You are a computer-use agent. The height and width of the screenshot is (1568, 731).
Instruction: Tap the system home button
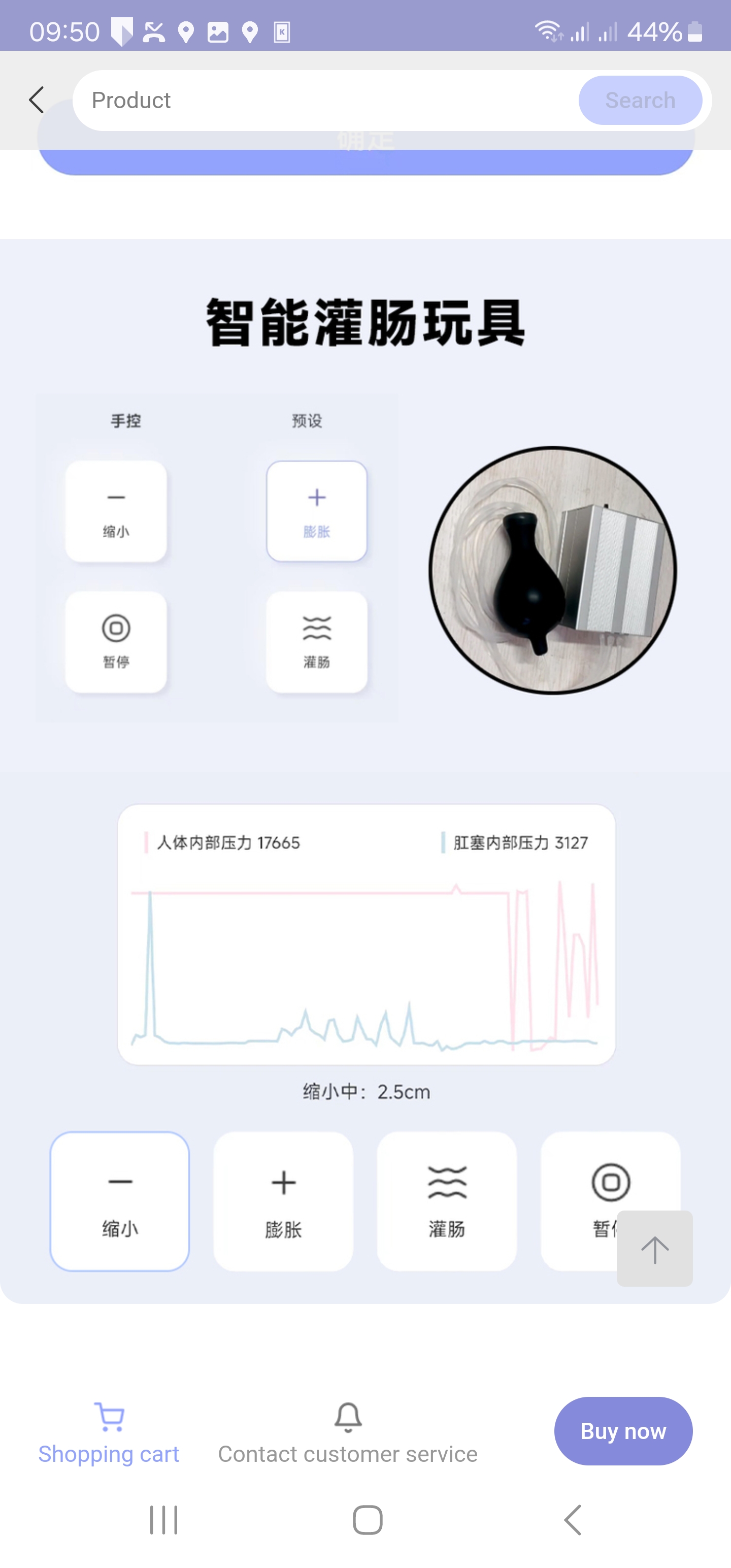[x=368, y=1520]
